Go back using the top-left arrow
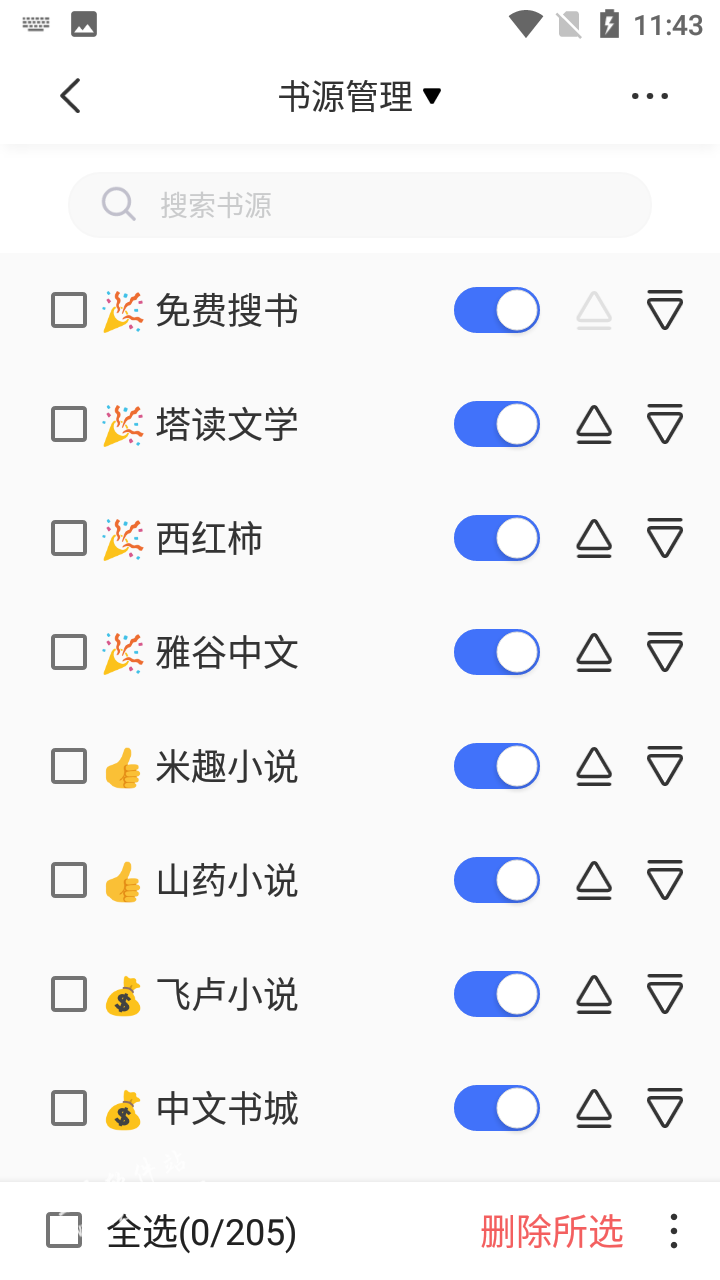The height and width of the screenshot is (1280, 720). [x=70, y=96]
